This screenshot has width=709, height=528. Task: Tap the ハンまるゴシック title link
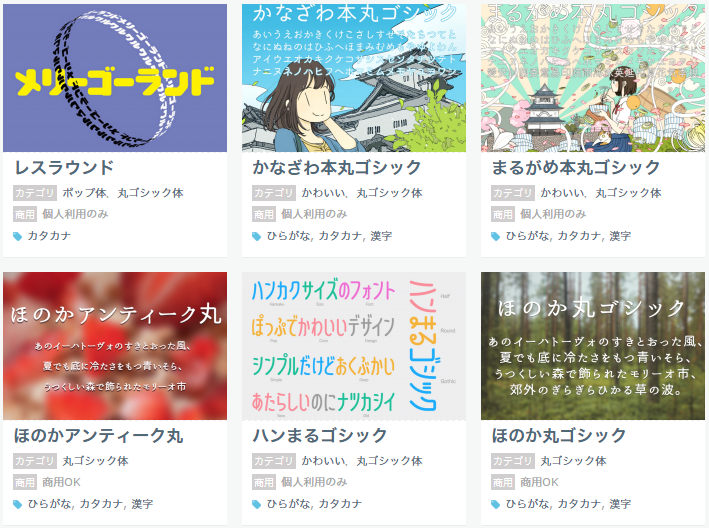320,436
